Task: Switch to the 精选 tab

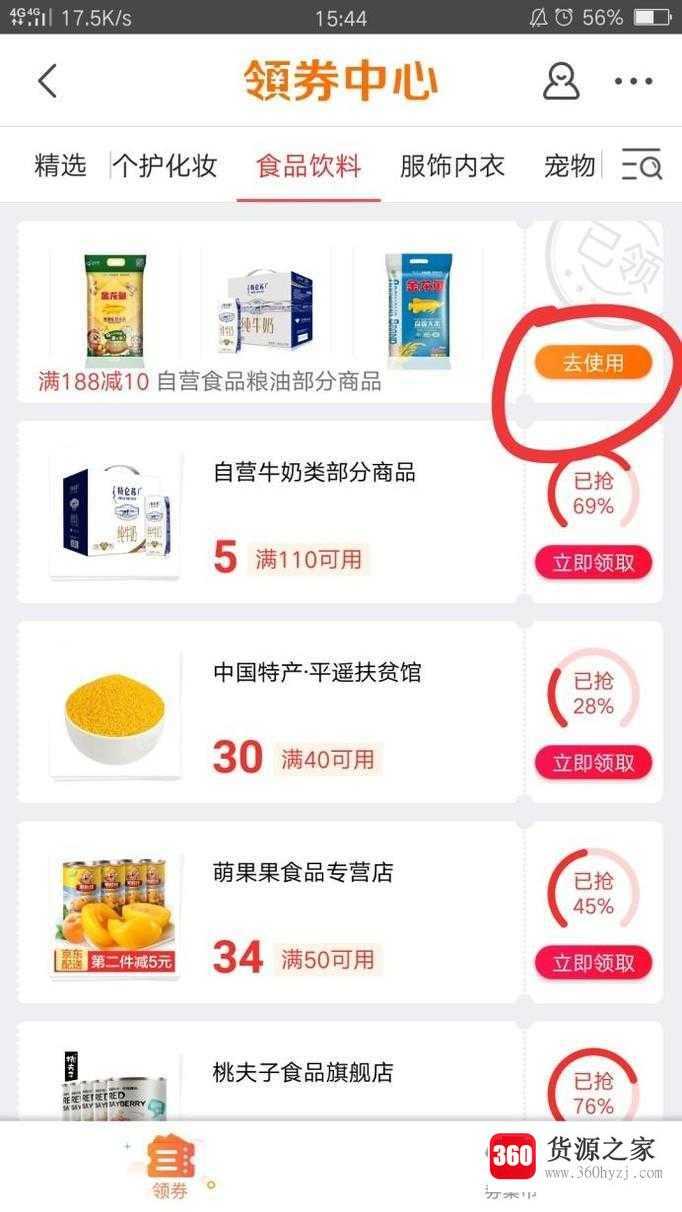Action: (60, 165)
